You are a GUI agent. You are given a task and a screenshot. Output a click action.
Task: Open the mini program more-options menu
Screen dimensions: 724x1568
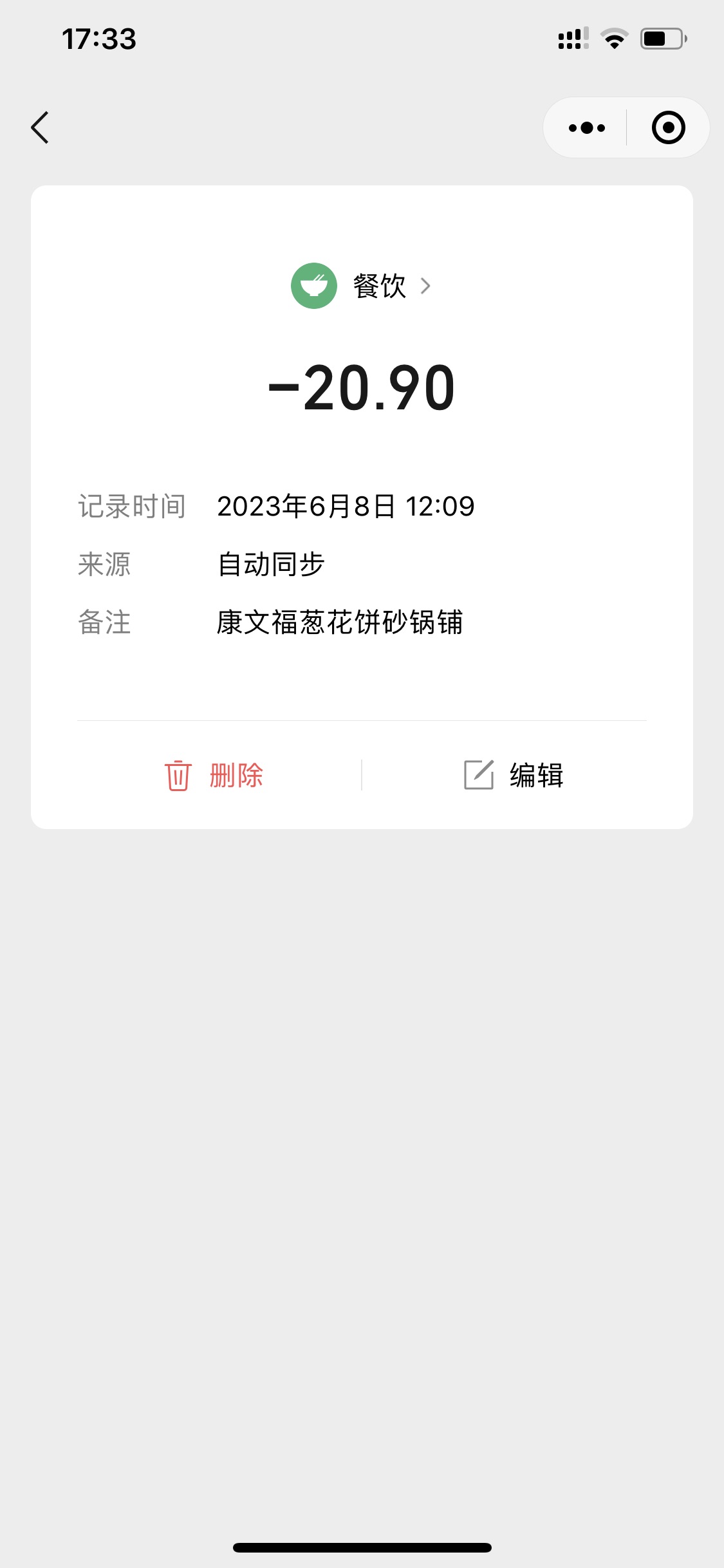pyautogui.click(x=586, y=127)
